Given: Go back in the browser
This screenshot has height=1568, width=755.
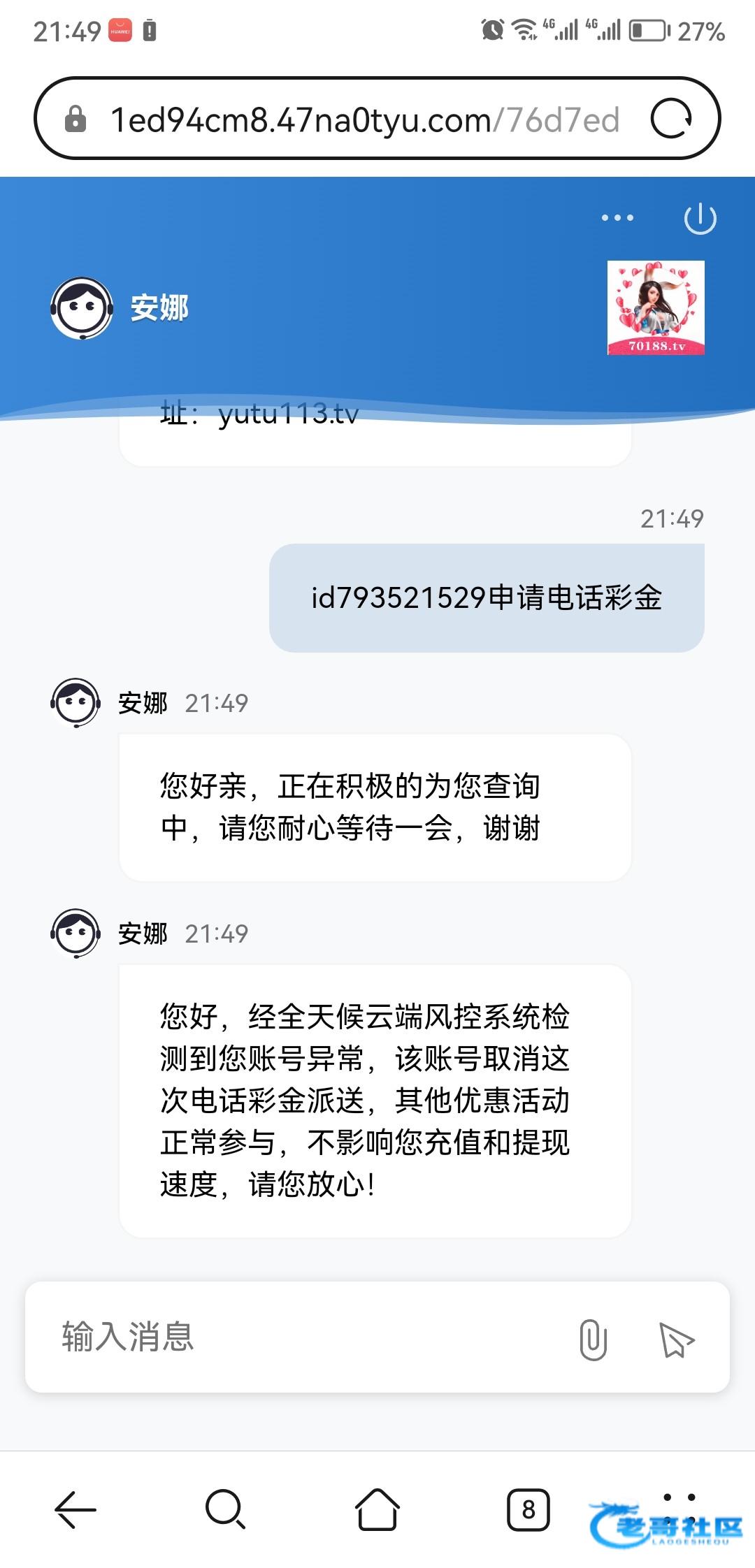Looking at the screenshot, I should [x=75, y=1509].
